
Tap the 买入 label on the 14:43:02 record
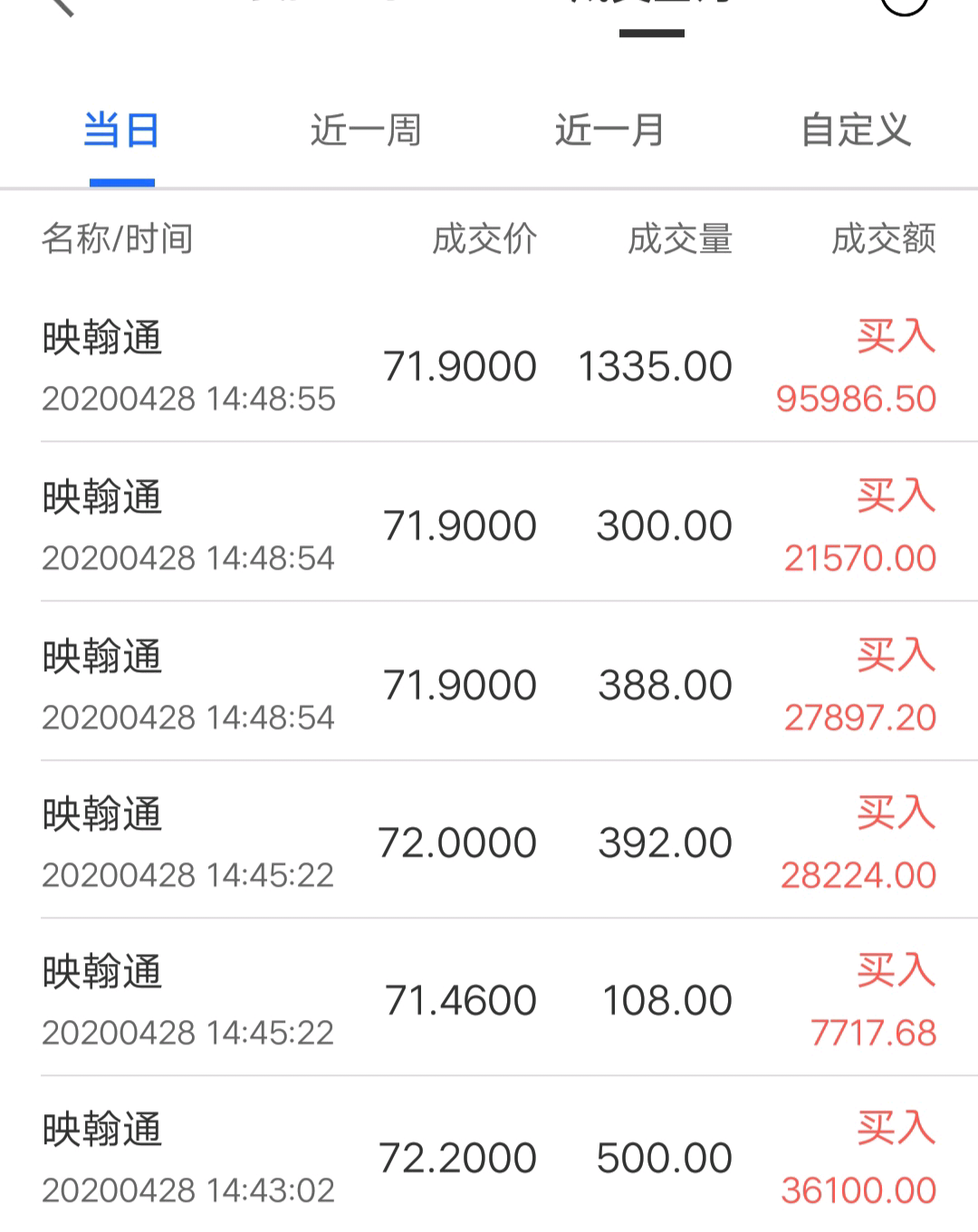tap(895, 1128)
